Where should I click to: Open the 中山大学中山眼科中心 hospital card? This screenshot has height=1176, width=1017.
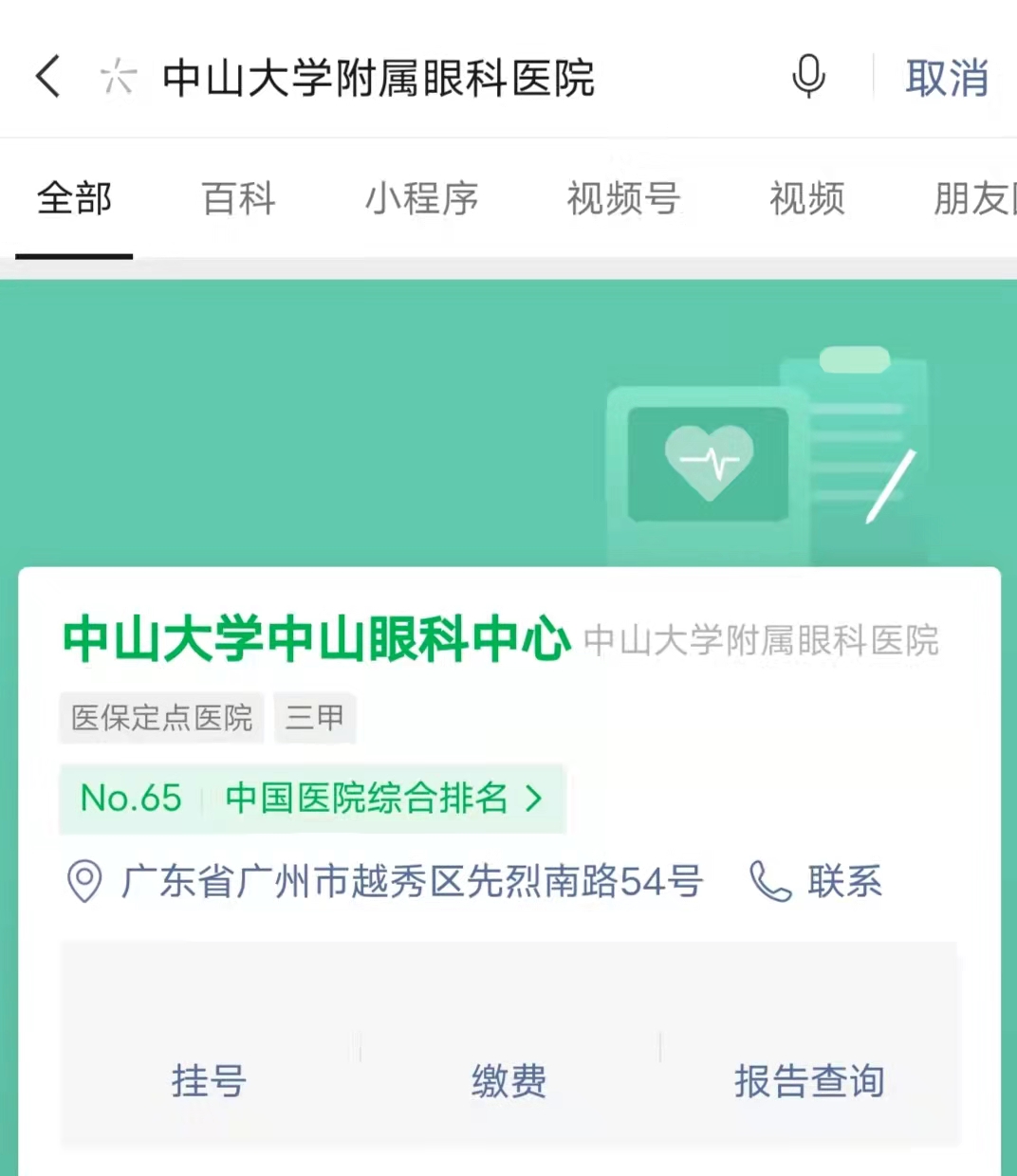click(x=317, y=639)
